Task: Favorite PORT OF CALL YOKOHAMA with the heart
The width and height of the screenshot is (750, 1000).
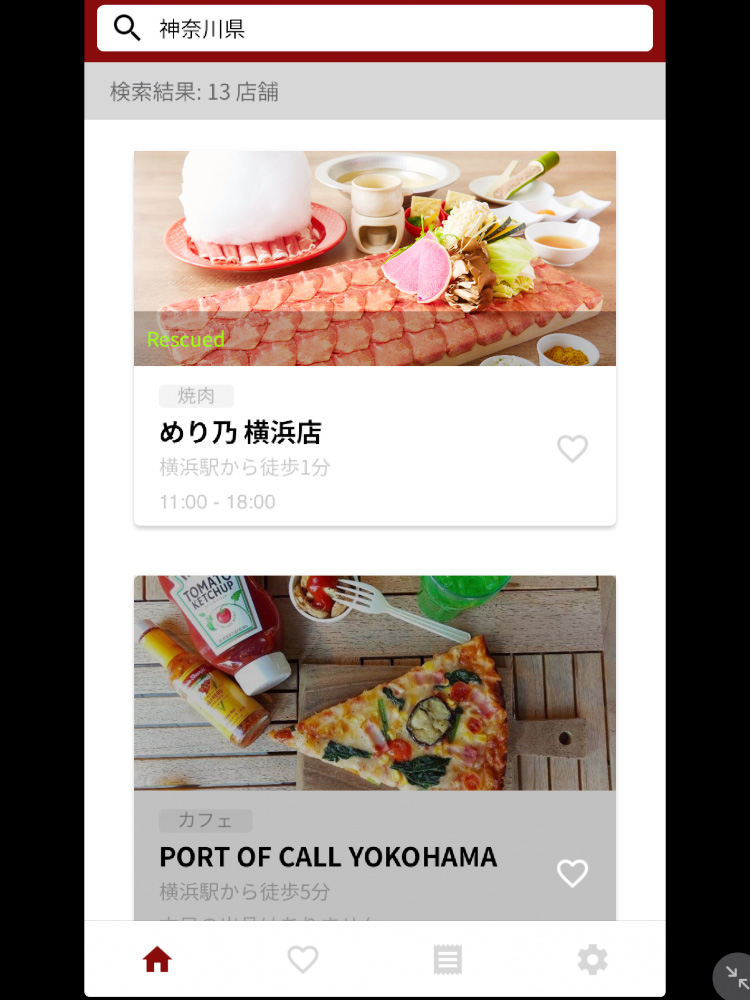Action: click(572, 873)
